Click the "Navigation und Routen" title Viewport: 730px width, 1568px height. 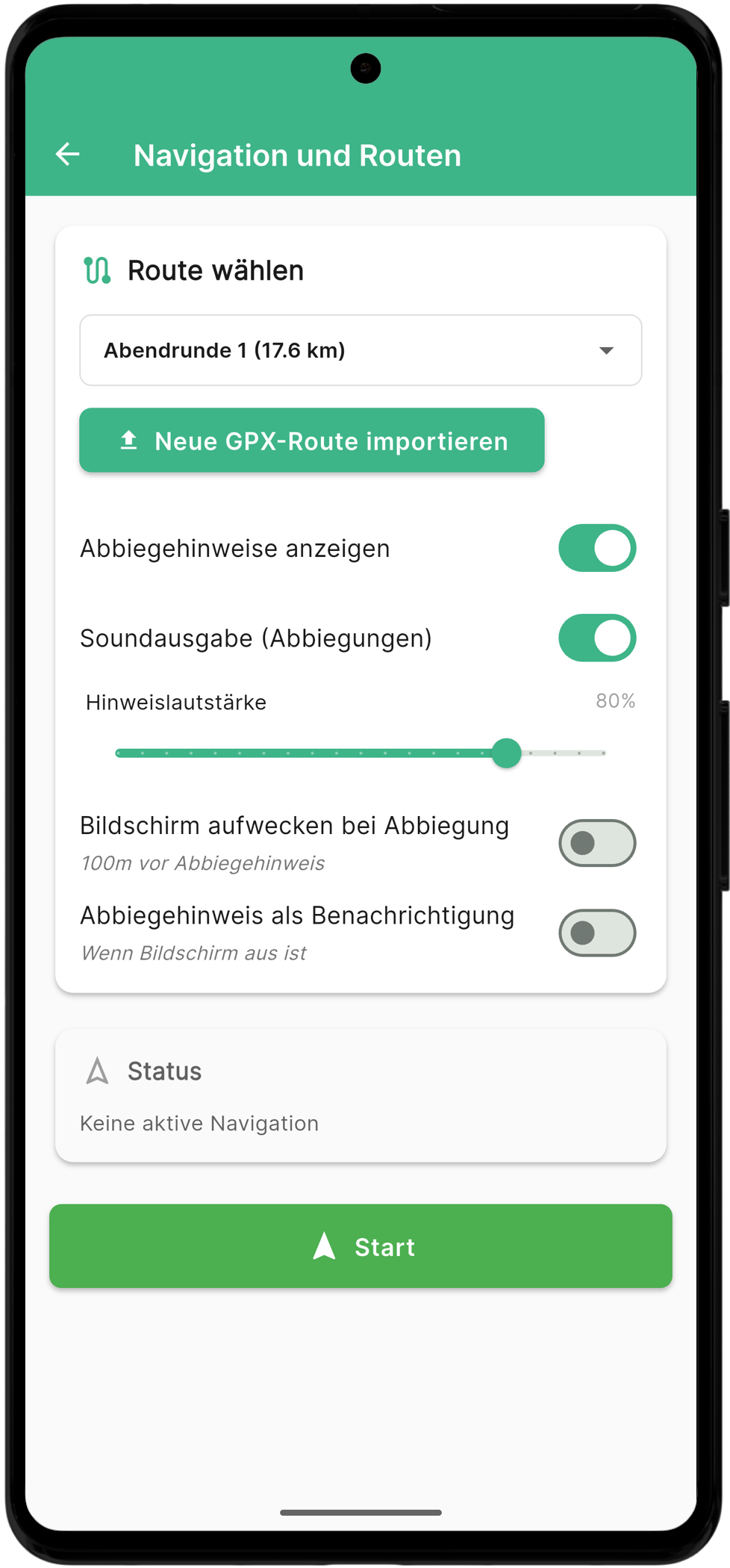(x=297, y=155)
